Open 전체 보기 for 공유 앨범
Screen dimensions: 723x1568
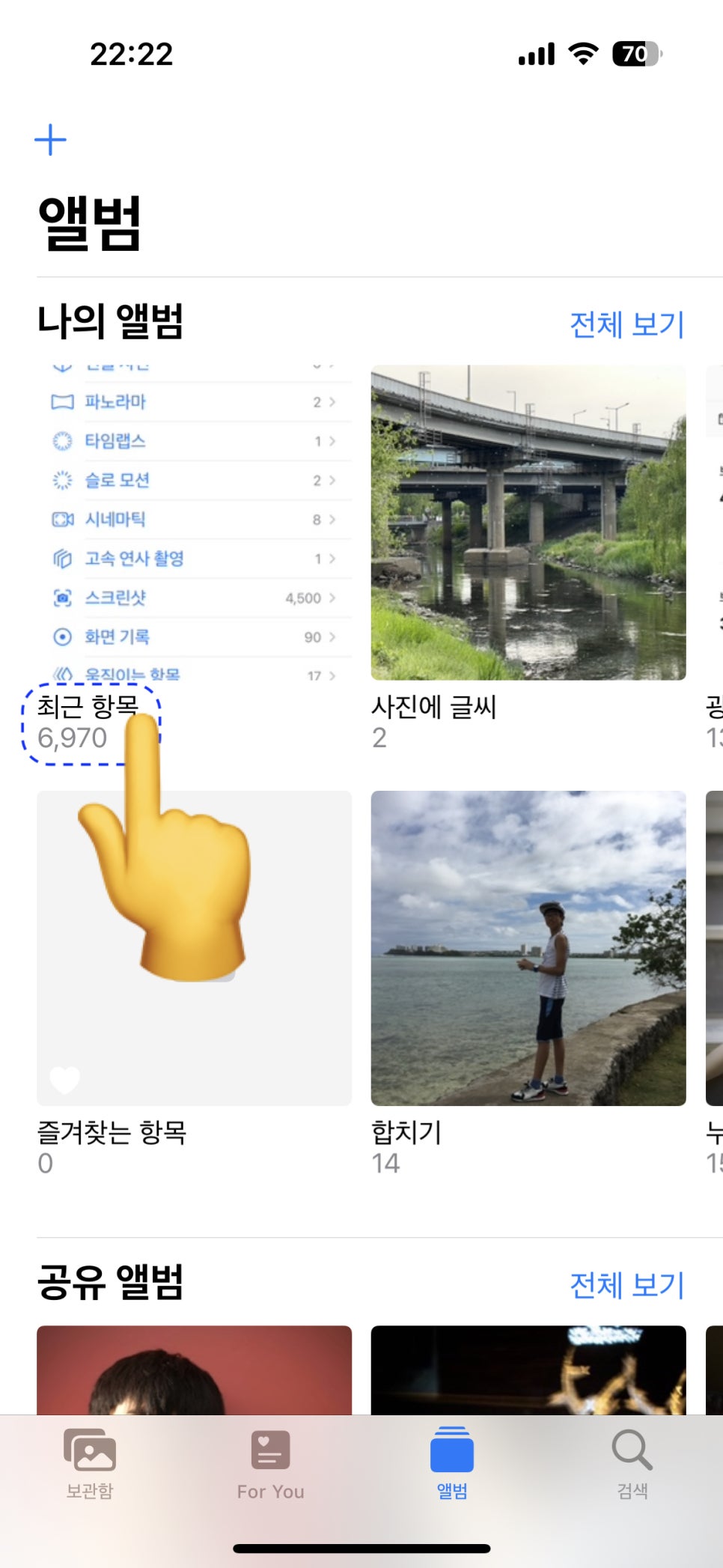pyautogui.click(x=626, y=1285)
